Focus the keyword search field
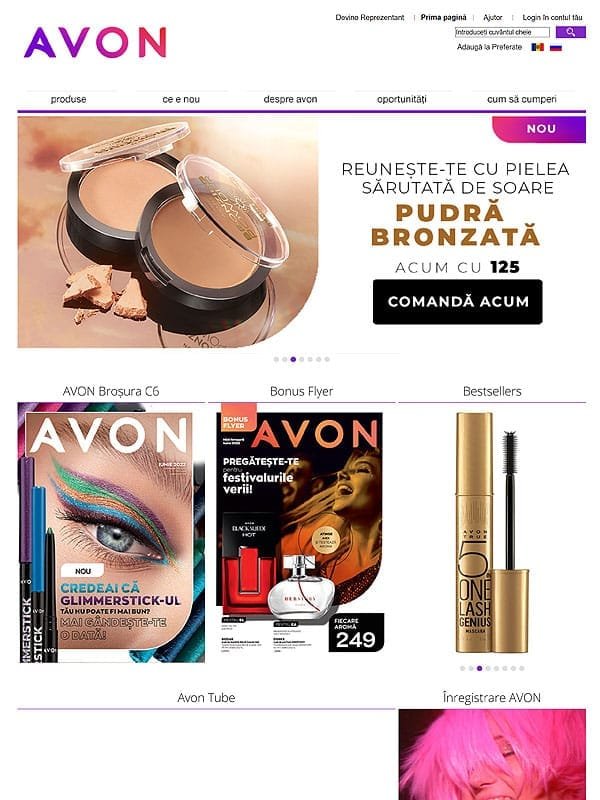The height and width of the screenshot is (800, 600). click(502, 32)
